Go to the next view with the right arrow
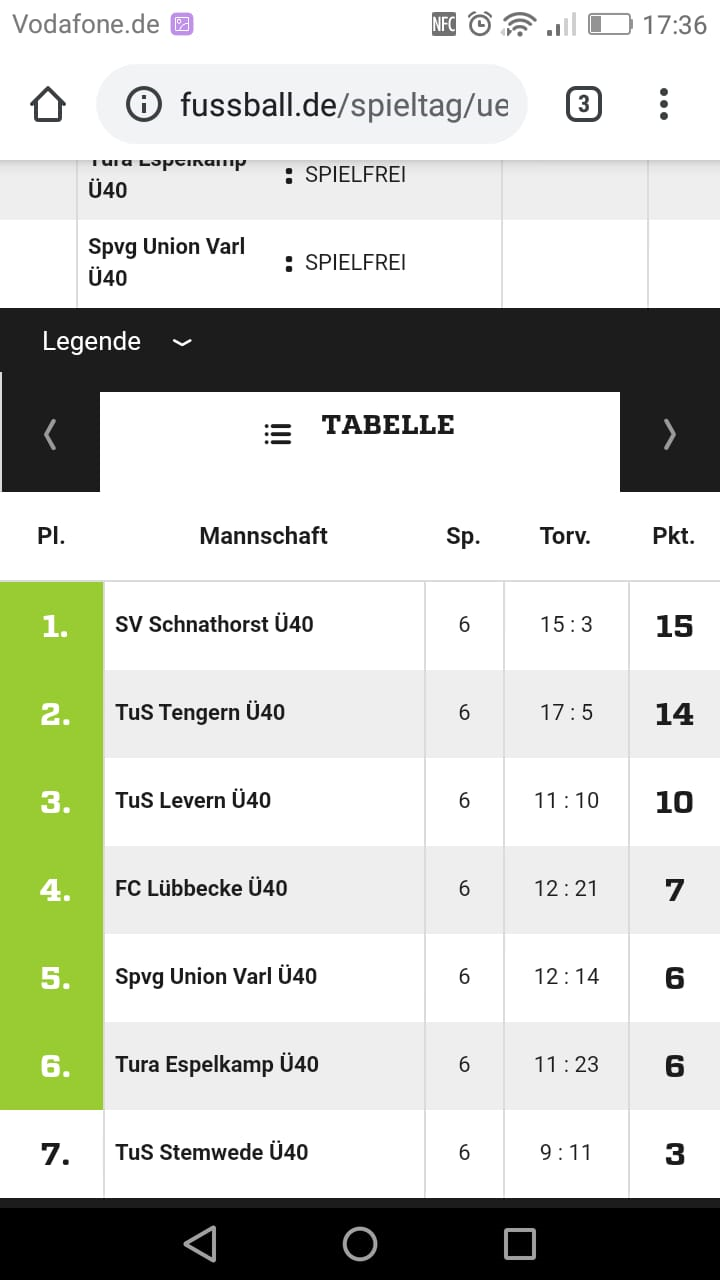The height and width of the screenshot is (1280, 720). pyautogui.click(x=670, y=433)
